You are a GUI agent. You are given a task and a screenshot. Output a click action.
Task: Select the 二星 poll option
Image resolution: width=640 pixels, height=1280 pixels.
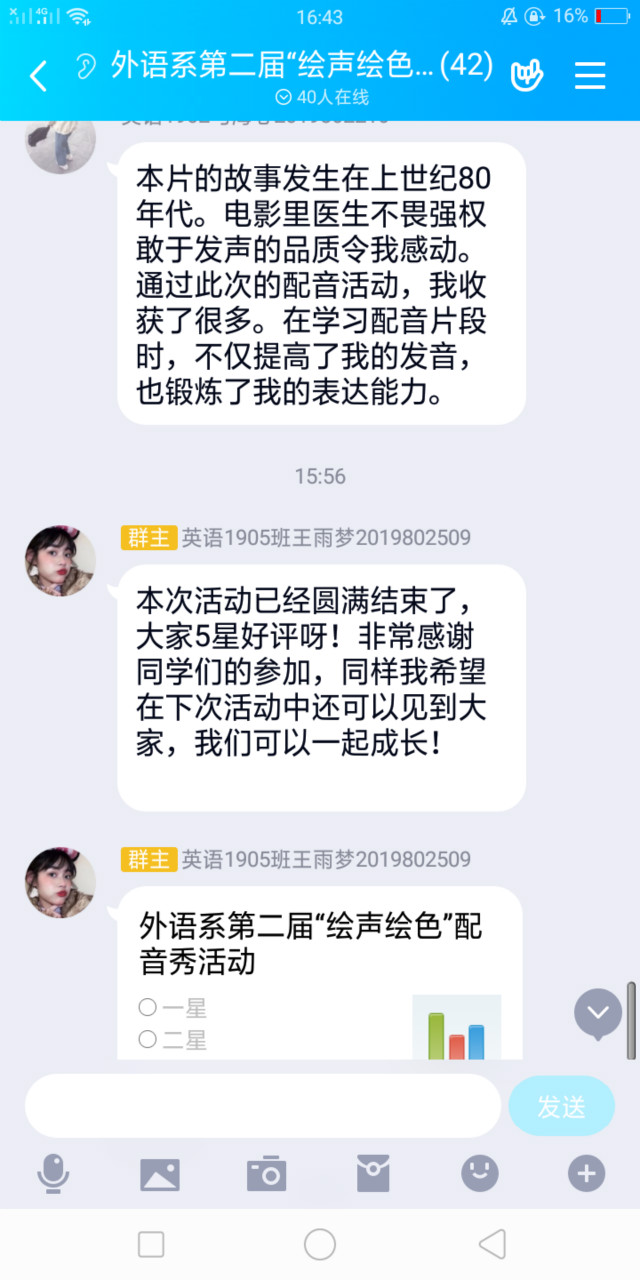tap(148, 1039)
